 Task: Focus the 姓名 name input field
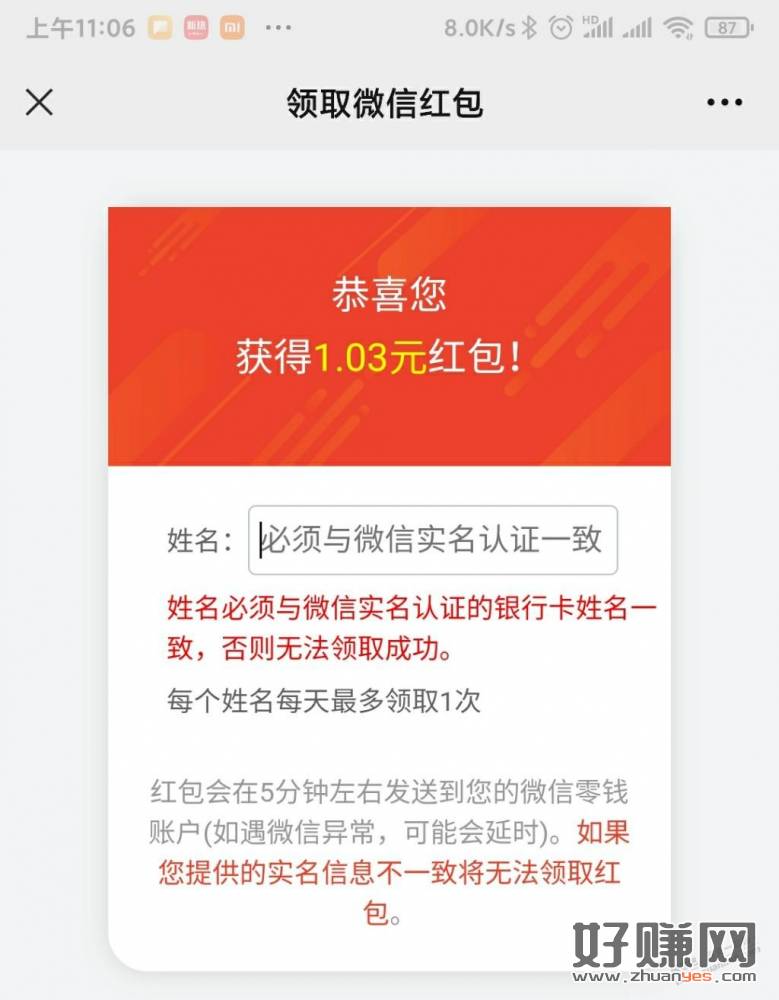[x=433, y=541]
